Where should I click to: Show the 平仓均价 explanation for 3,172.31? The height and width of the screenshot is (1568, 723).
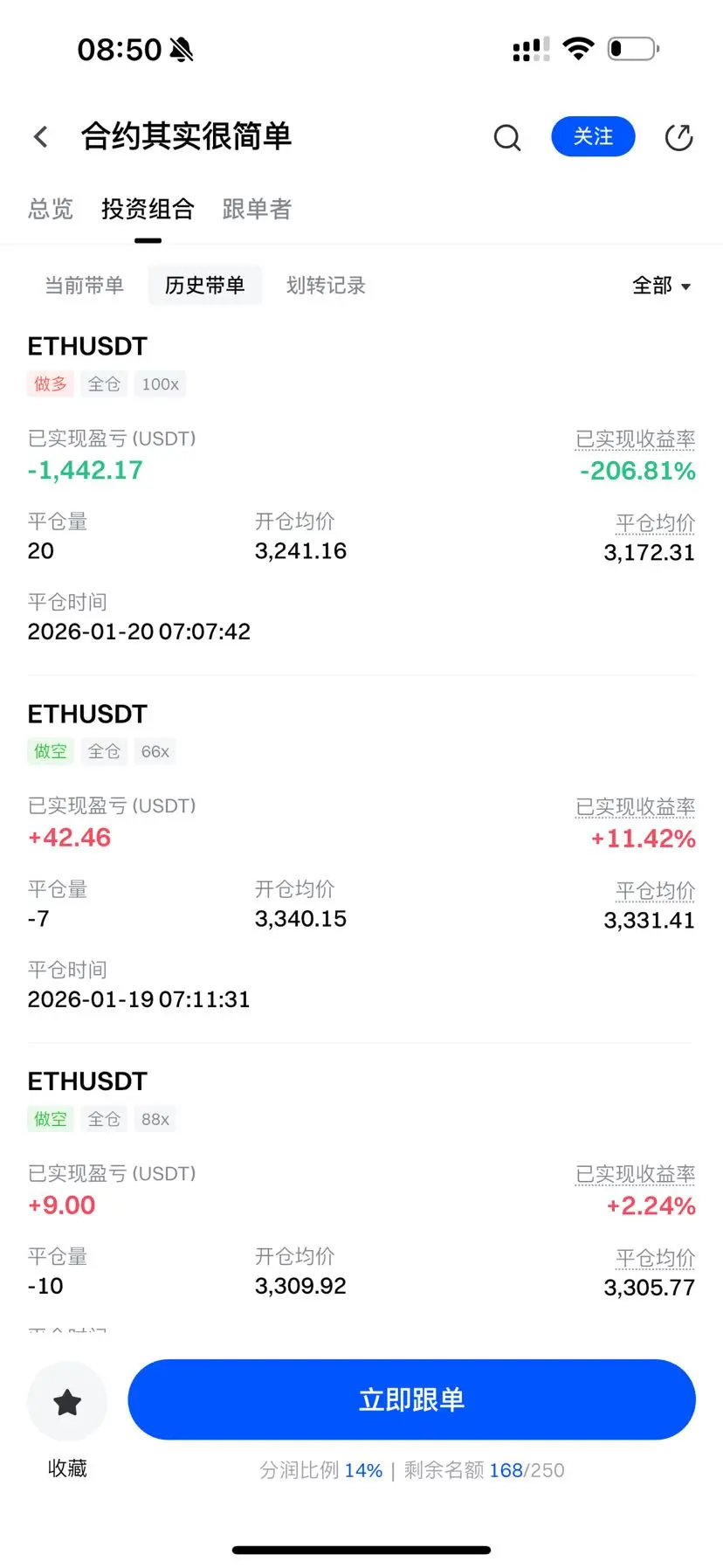[x=655, y=523]
